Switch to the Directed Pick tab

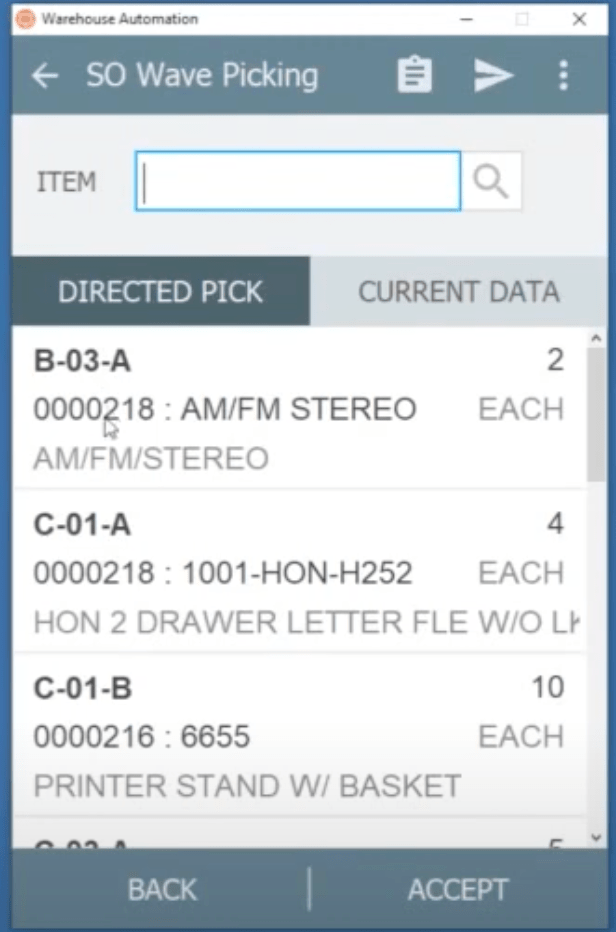pyautogui.click(x=161, y=292)
